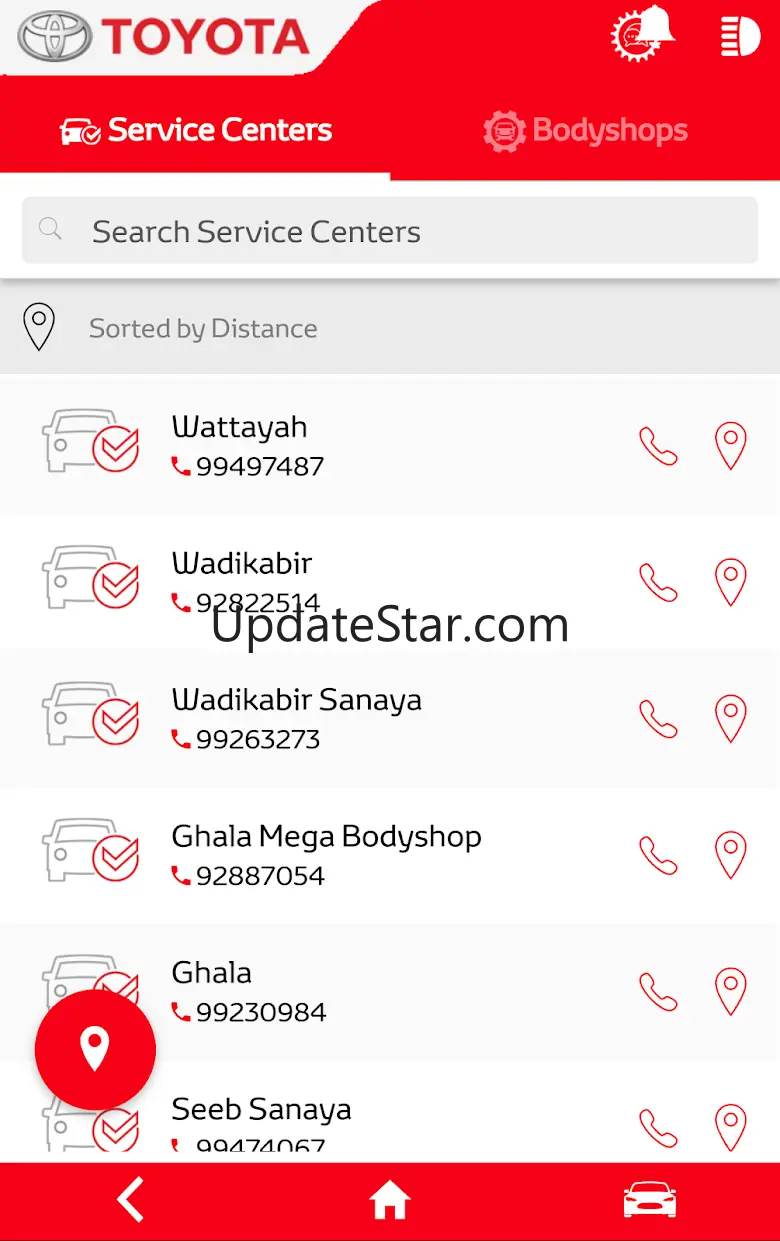Screen dimensions: 780x1241
Task: Open the car icon in bottom bar
Action: (x=650, y=1200)
